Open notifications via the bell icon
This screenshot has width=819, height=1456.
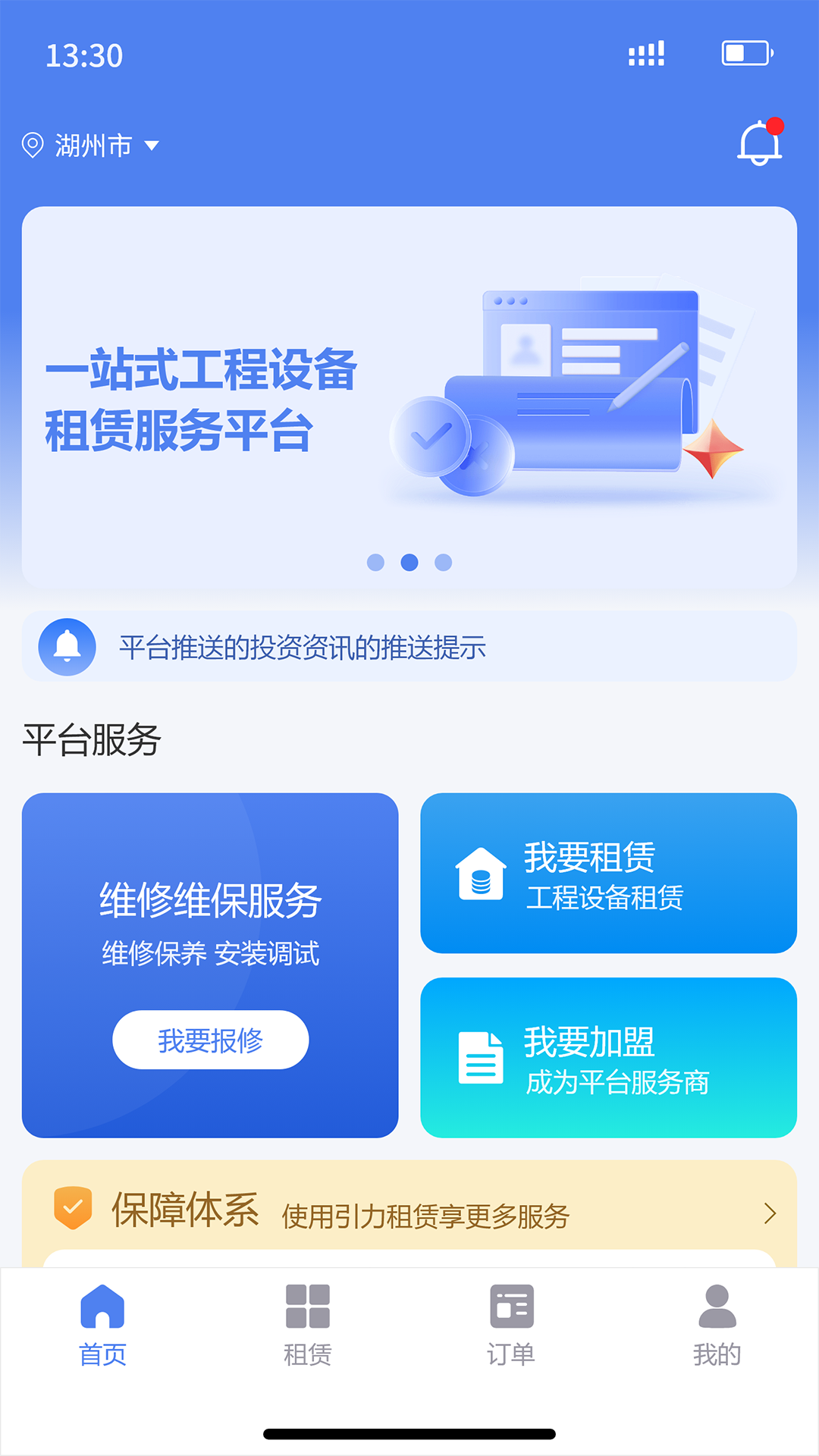tap(761, 144)
